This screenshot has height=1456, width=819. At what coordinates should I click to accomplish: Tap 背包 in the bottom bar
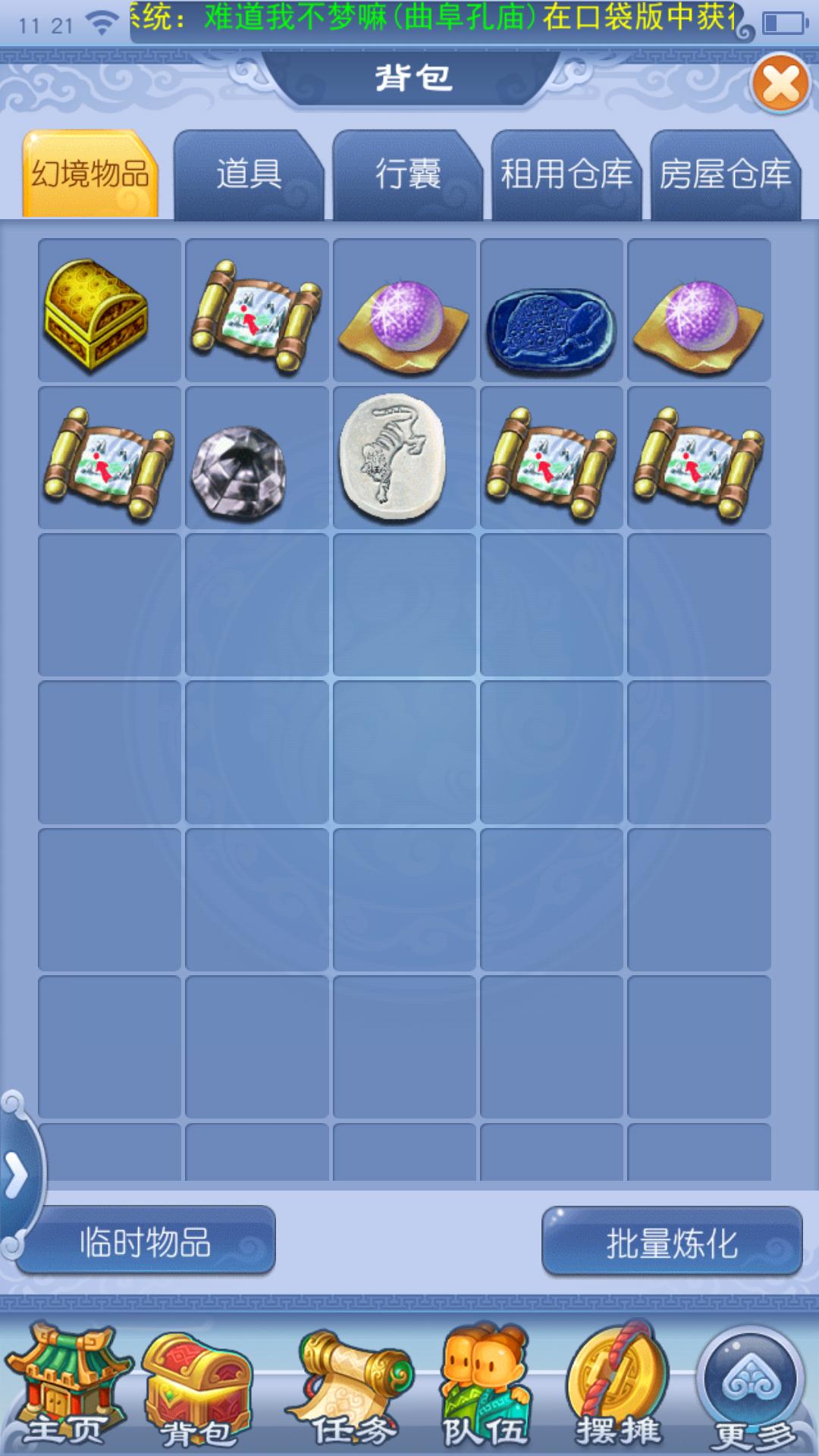point(199,1386)
